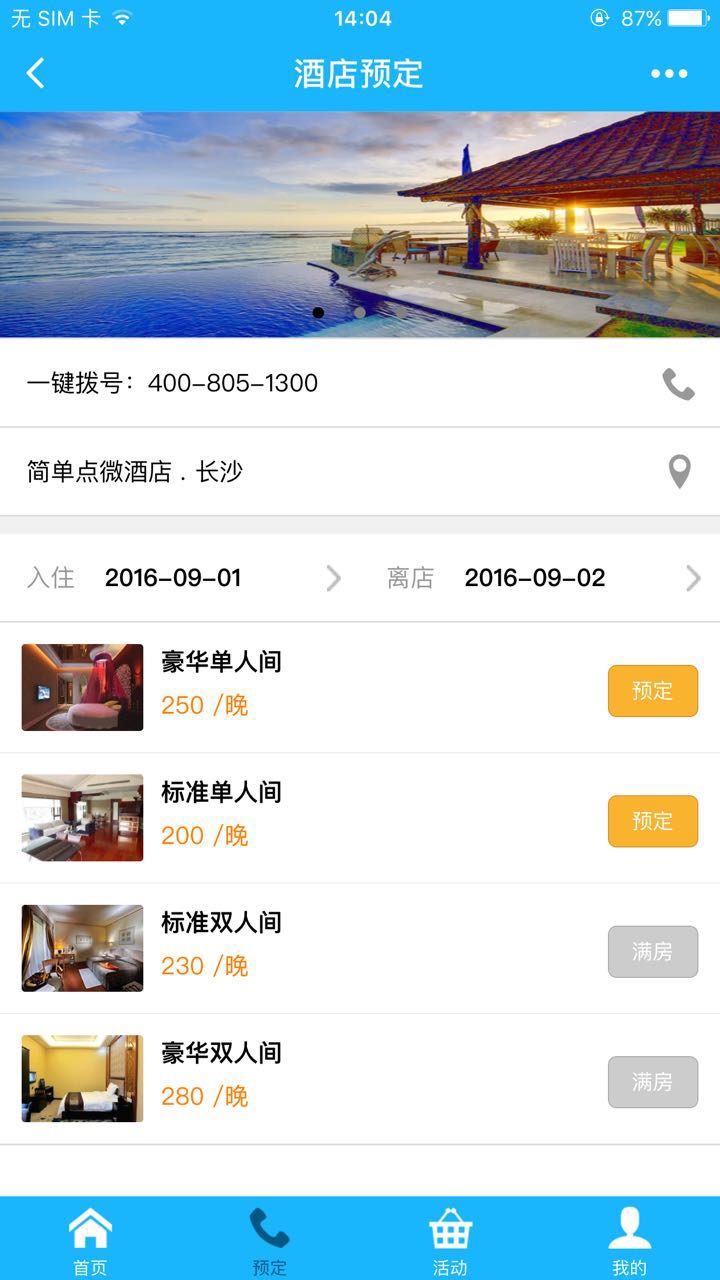
Task: Open the location for 简单点微酒店 . 长沙
Action: [679, 471]
